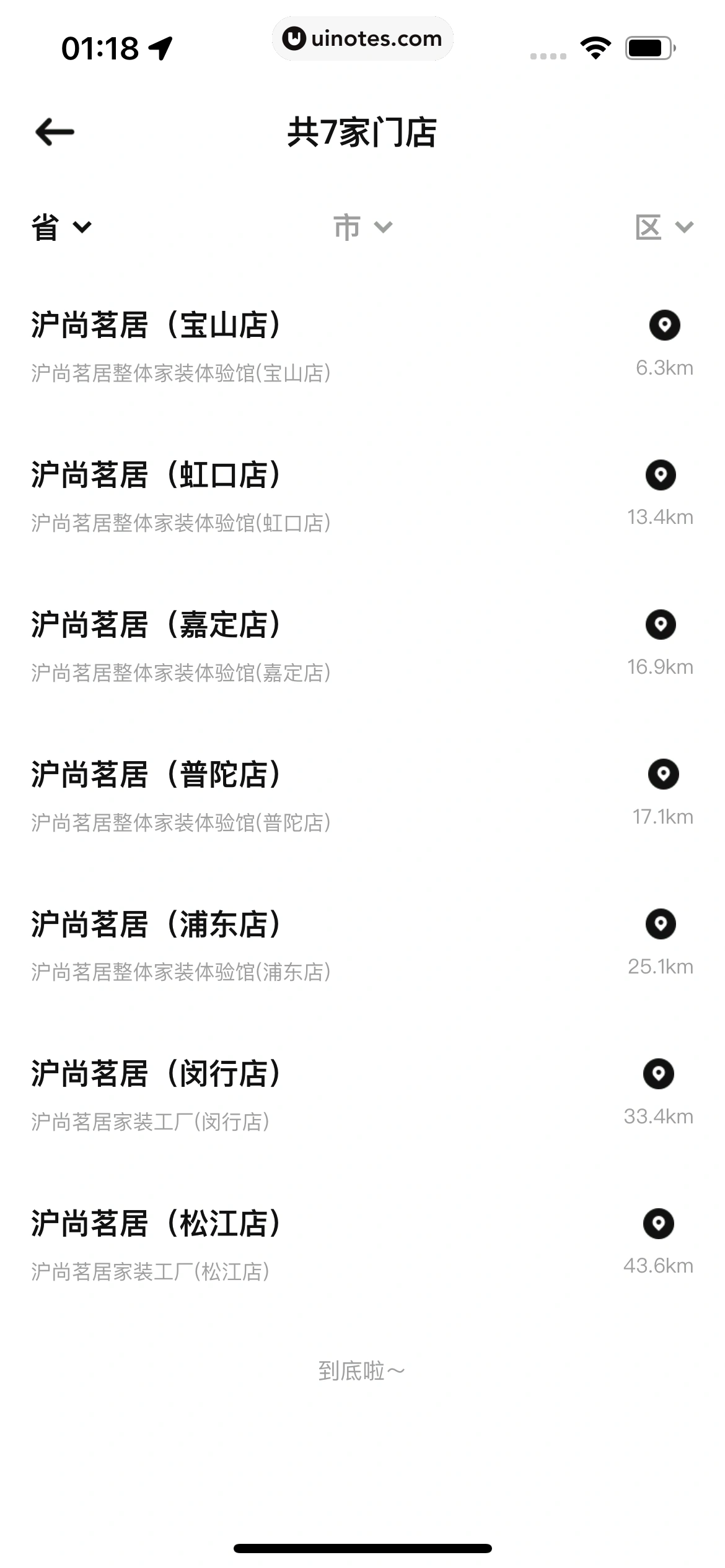Tap the location arrow next to the clock
Image resolution: width=725 pixels, height=1568 pixels.
click(x=160, y=48)
